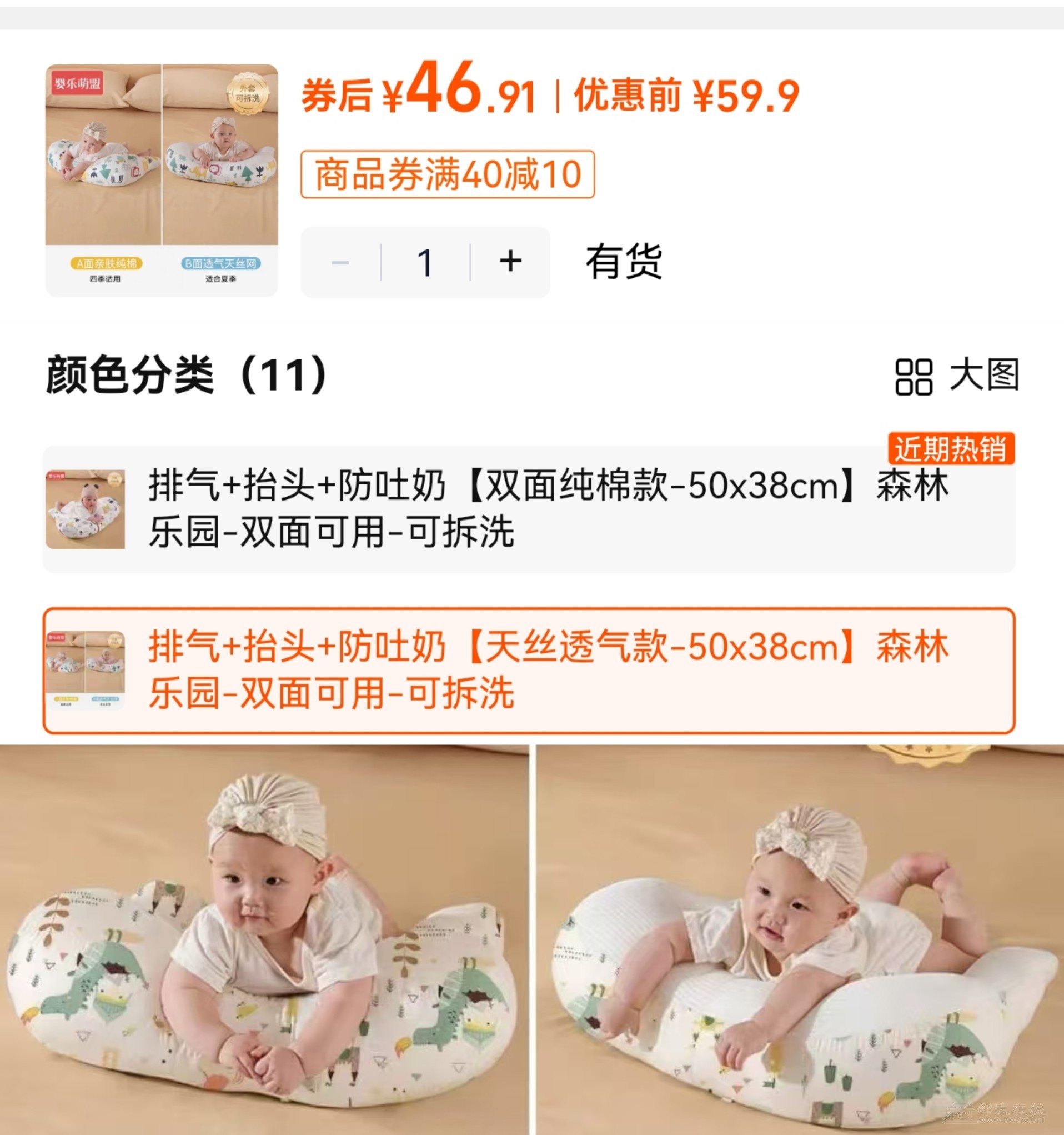
Task: Edit the quantity number field
Action: click(425, 263)
